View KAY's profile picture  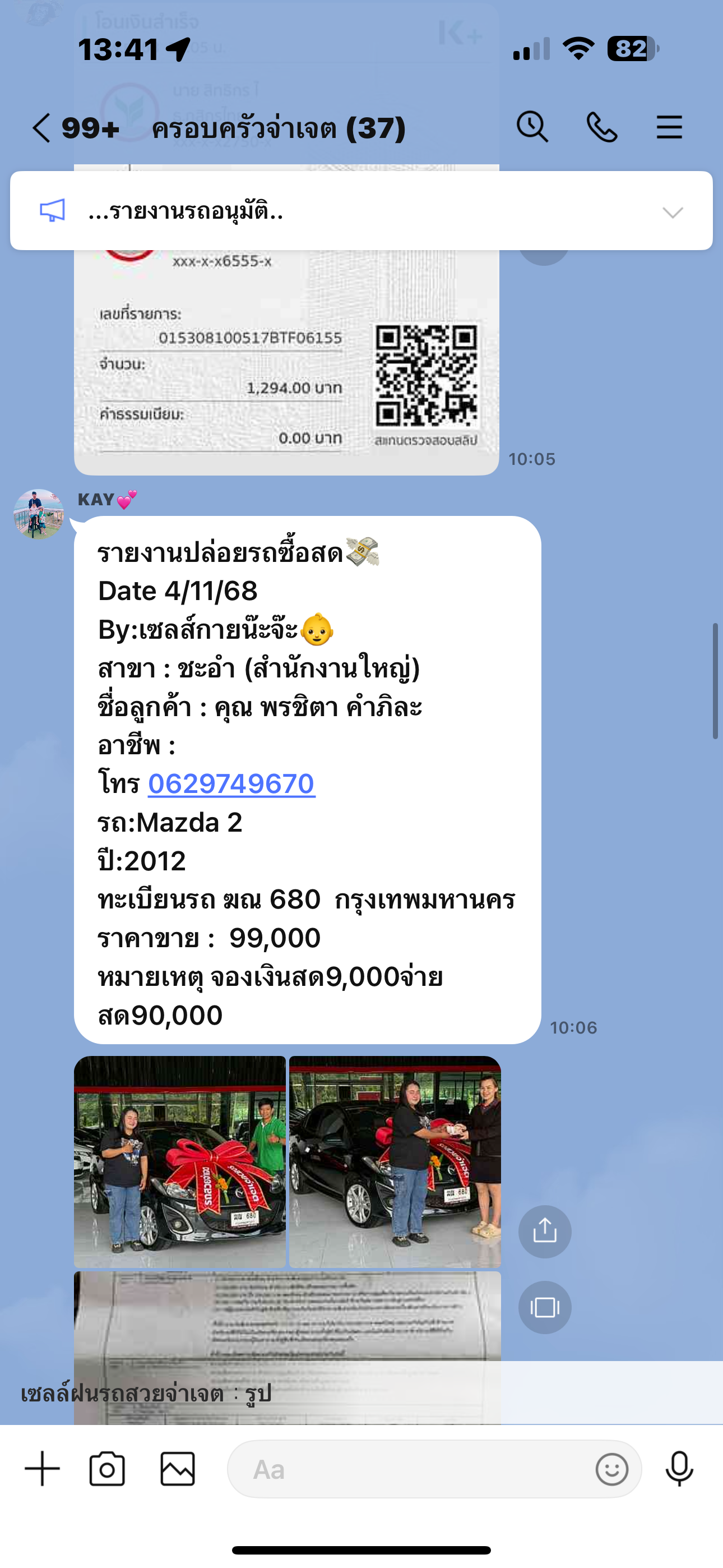(x=38, y=514)
